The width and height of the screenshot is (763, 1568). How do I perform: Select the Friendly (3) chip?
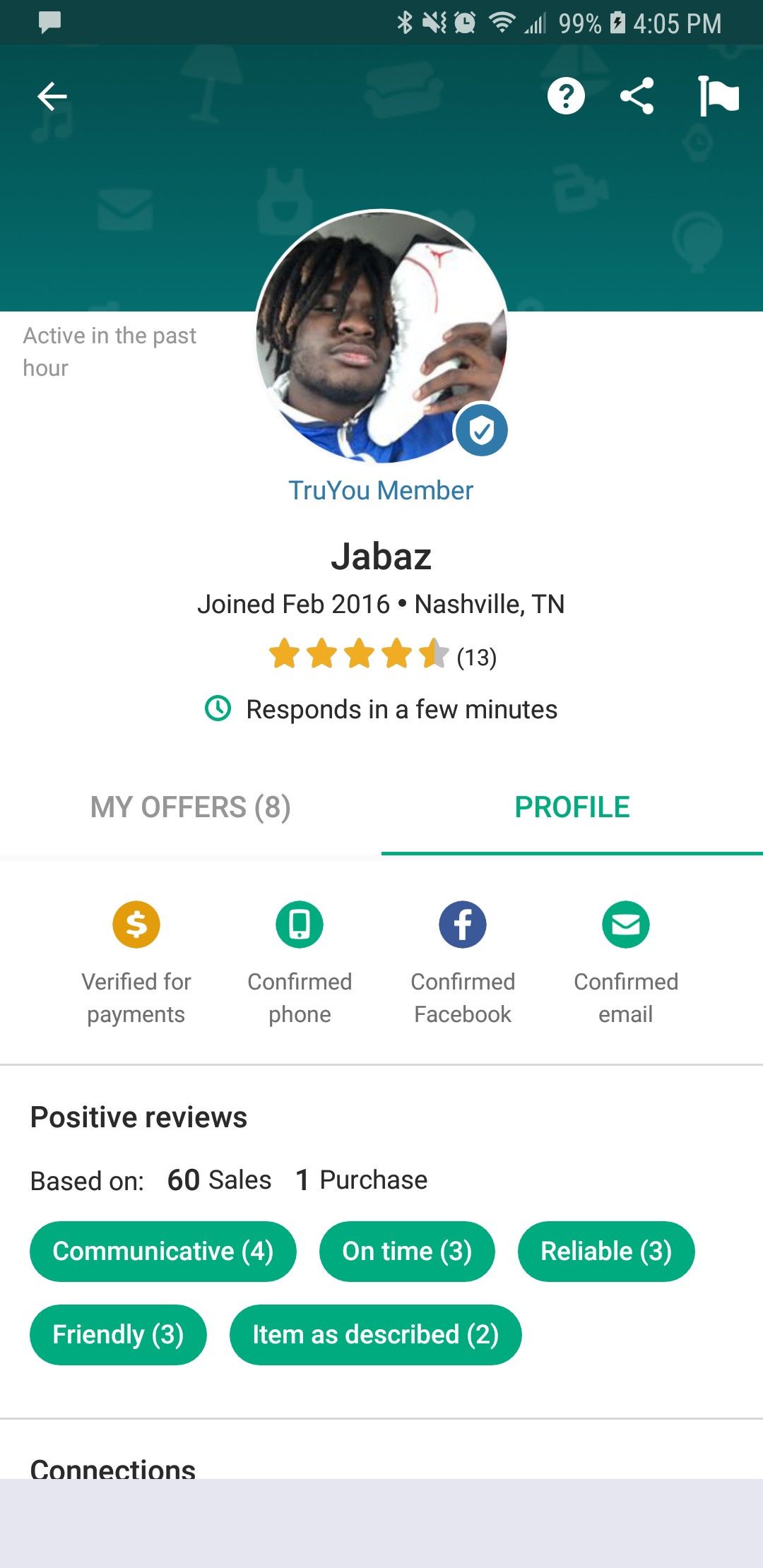pyautogui.click(x=118, y=1334)
